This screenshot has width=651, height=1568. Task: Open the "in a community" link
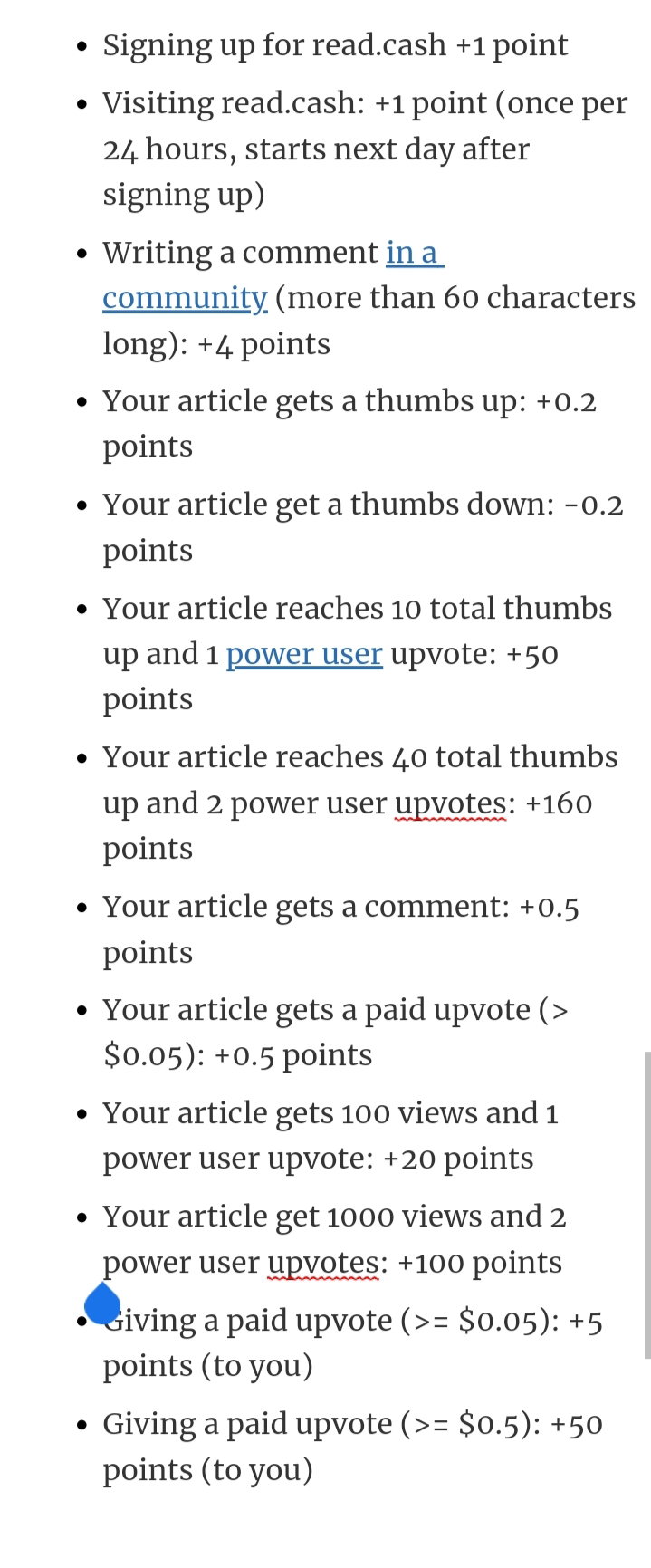[185, 297]
